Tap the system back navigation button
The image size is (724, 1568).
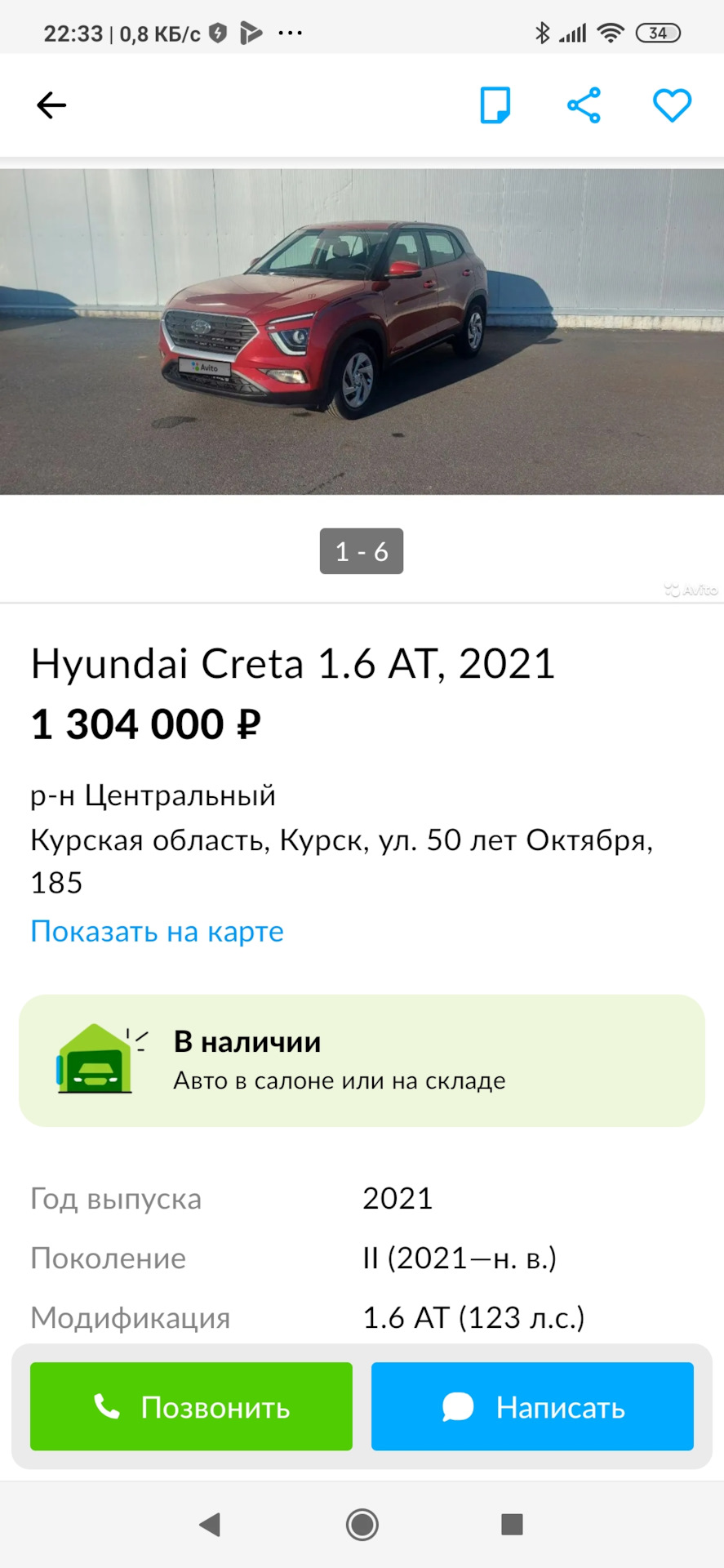pos(211,1524)
